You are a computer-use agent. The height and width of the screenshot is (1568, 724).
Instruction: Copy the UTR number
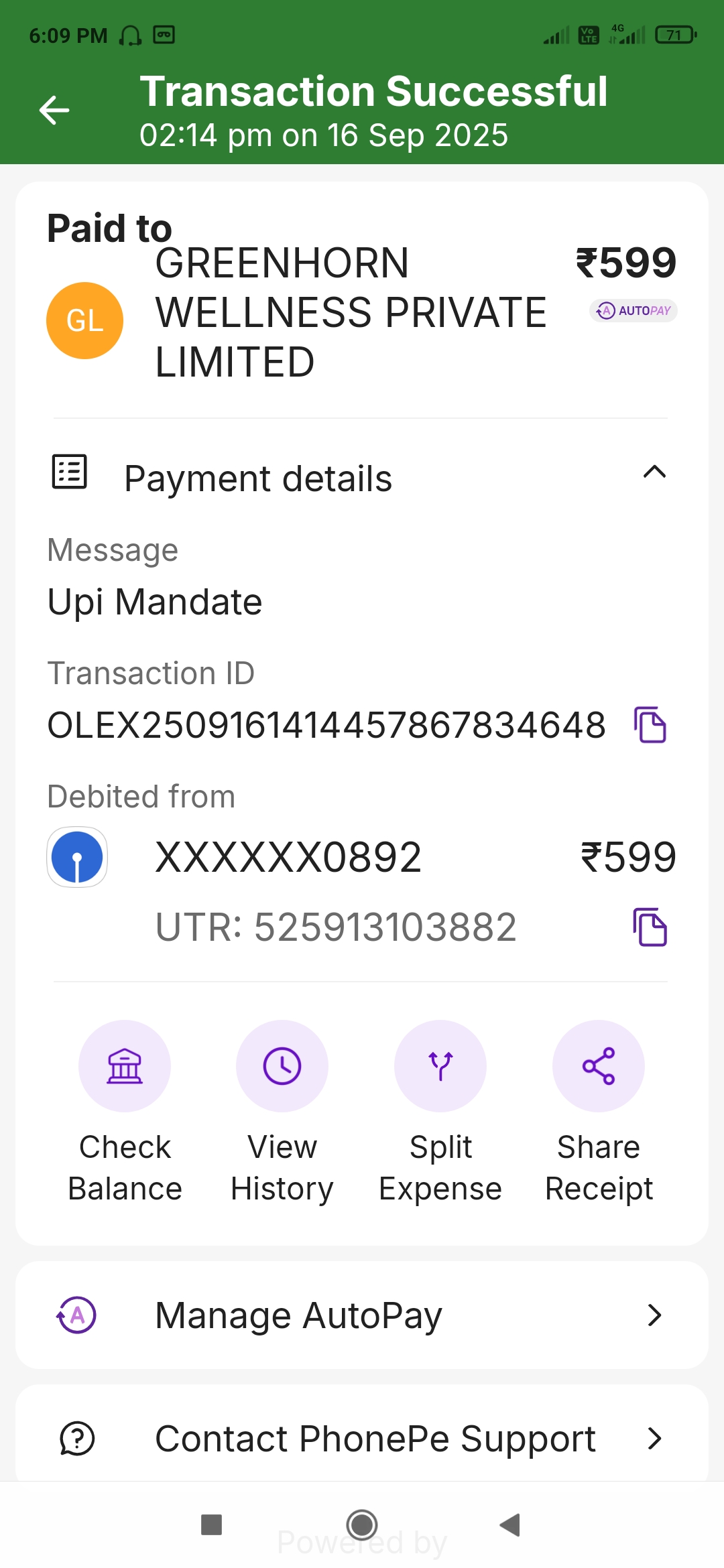coord(650,927)
